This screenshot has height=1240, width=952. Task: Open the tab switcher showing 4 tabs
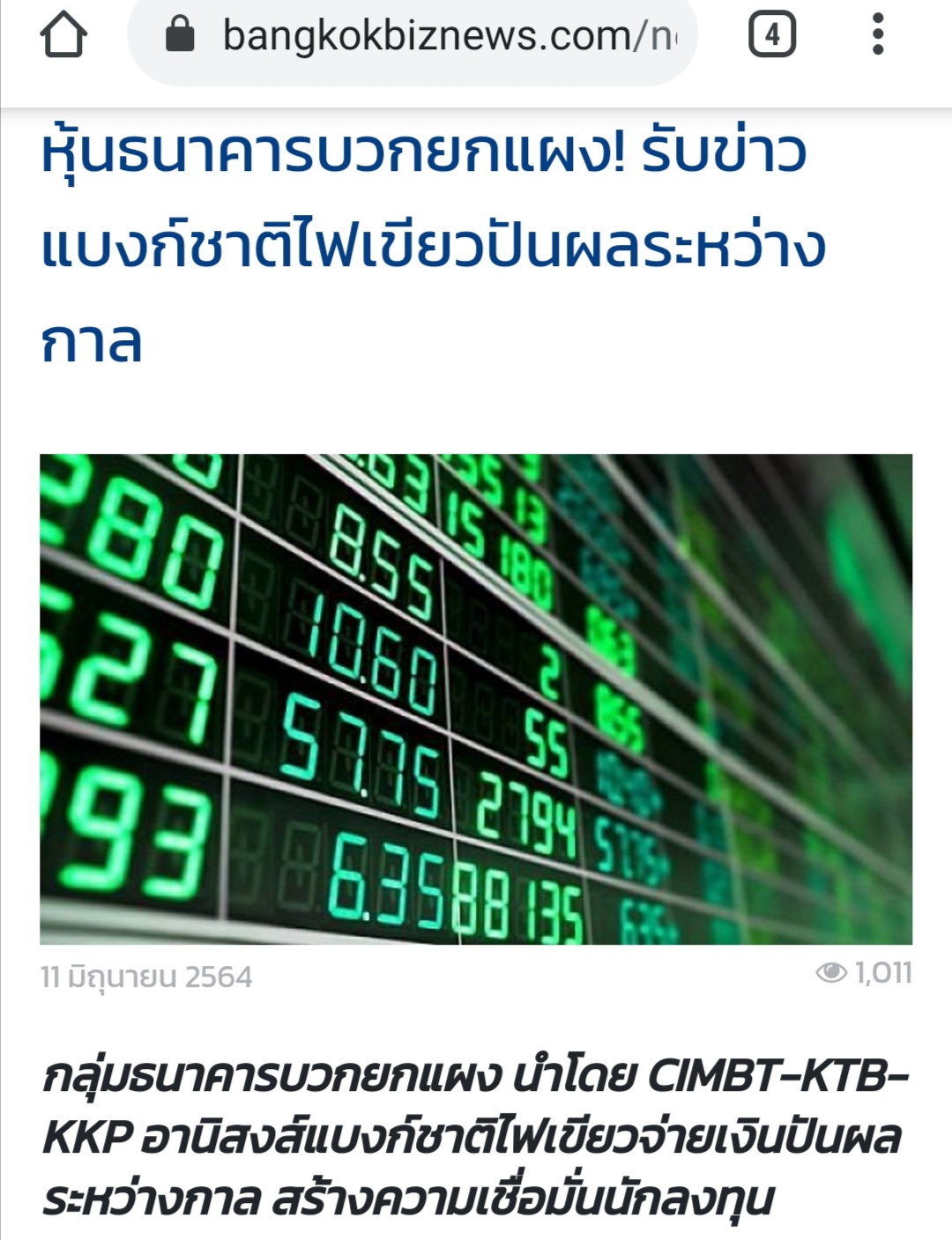(772, 35)
